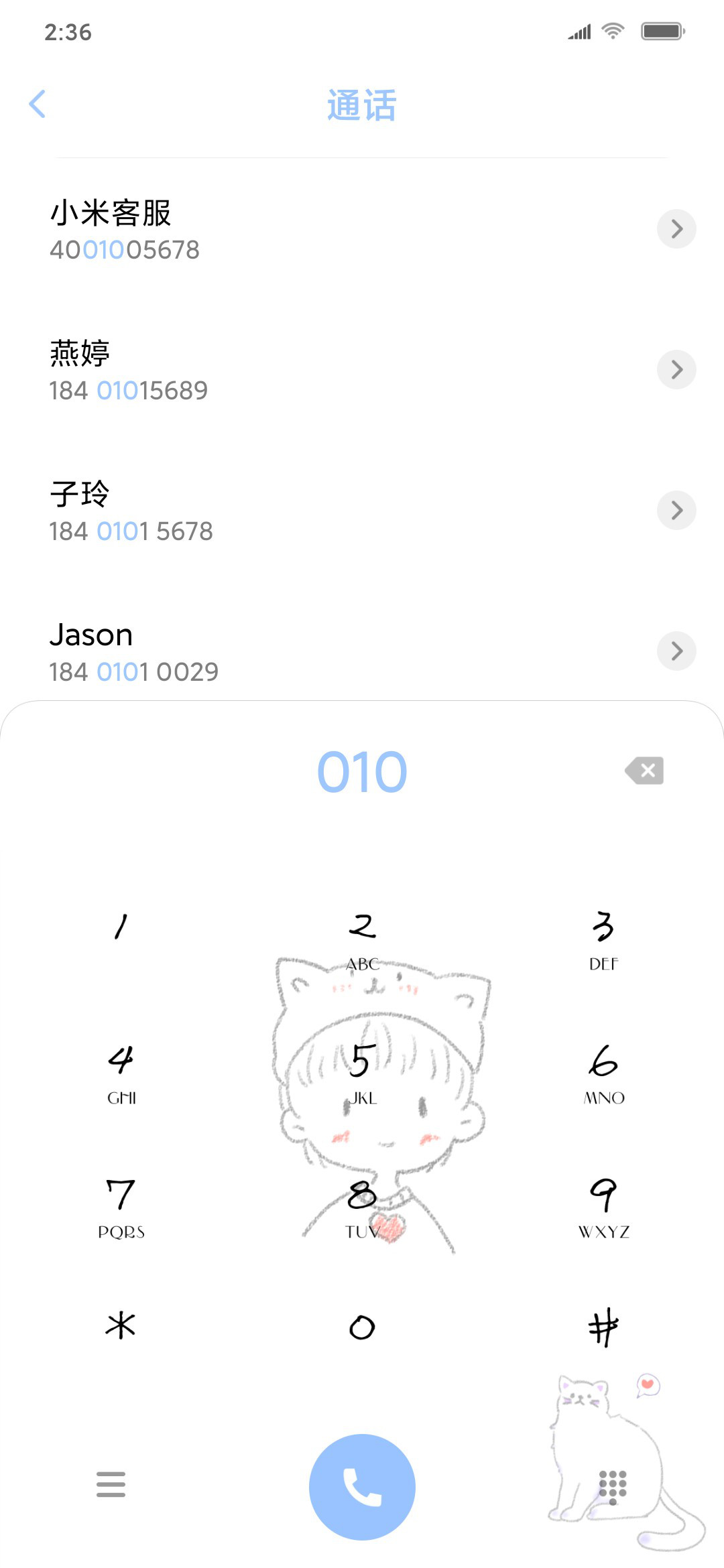The height and width of the screenshot is (1568, 724).
Task: Enter the hash key
Action: coord(603,1327)
